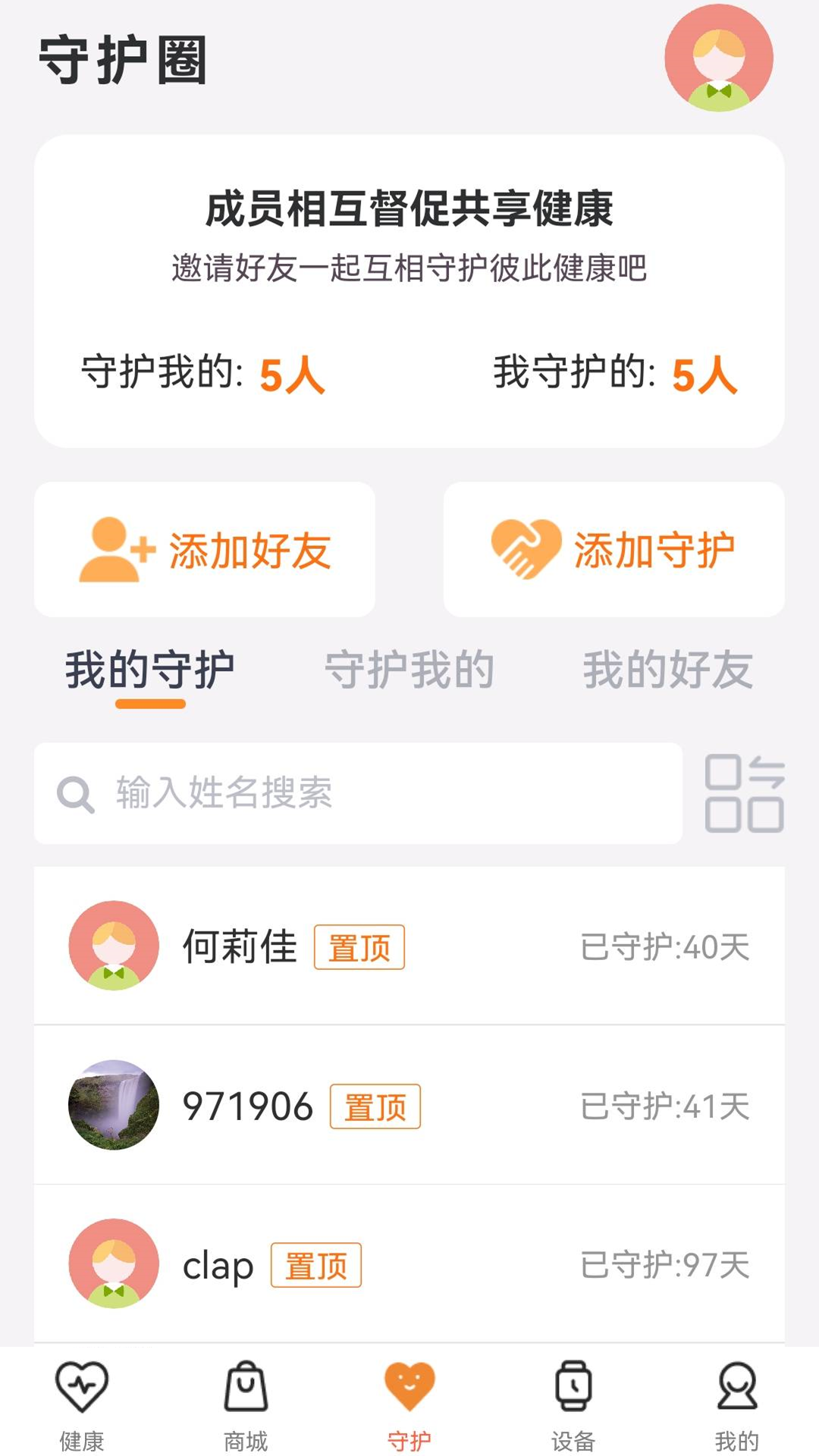Tap the 添加好友 button

click(205, 550)
